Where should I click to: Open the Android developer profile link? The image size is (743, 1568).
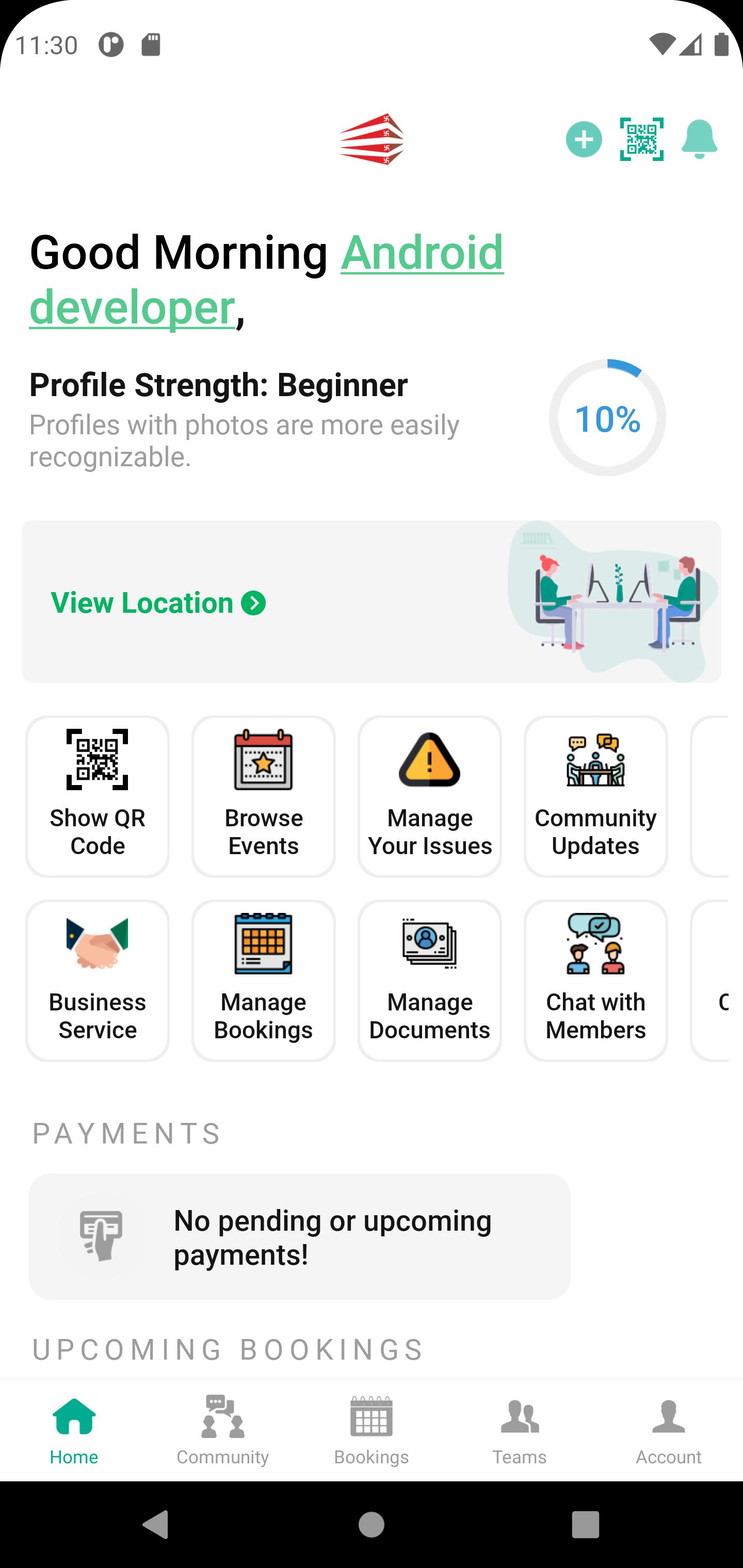click(x=422, y=253)
